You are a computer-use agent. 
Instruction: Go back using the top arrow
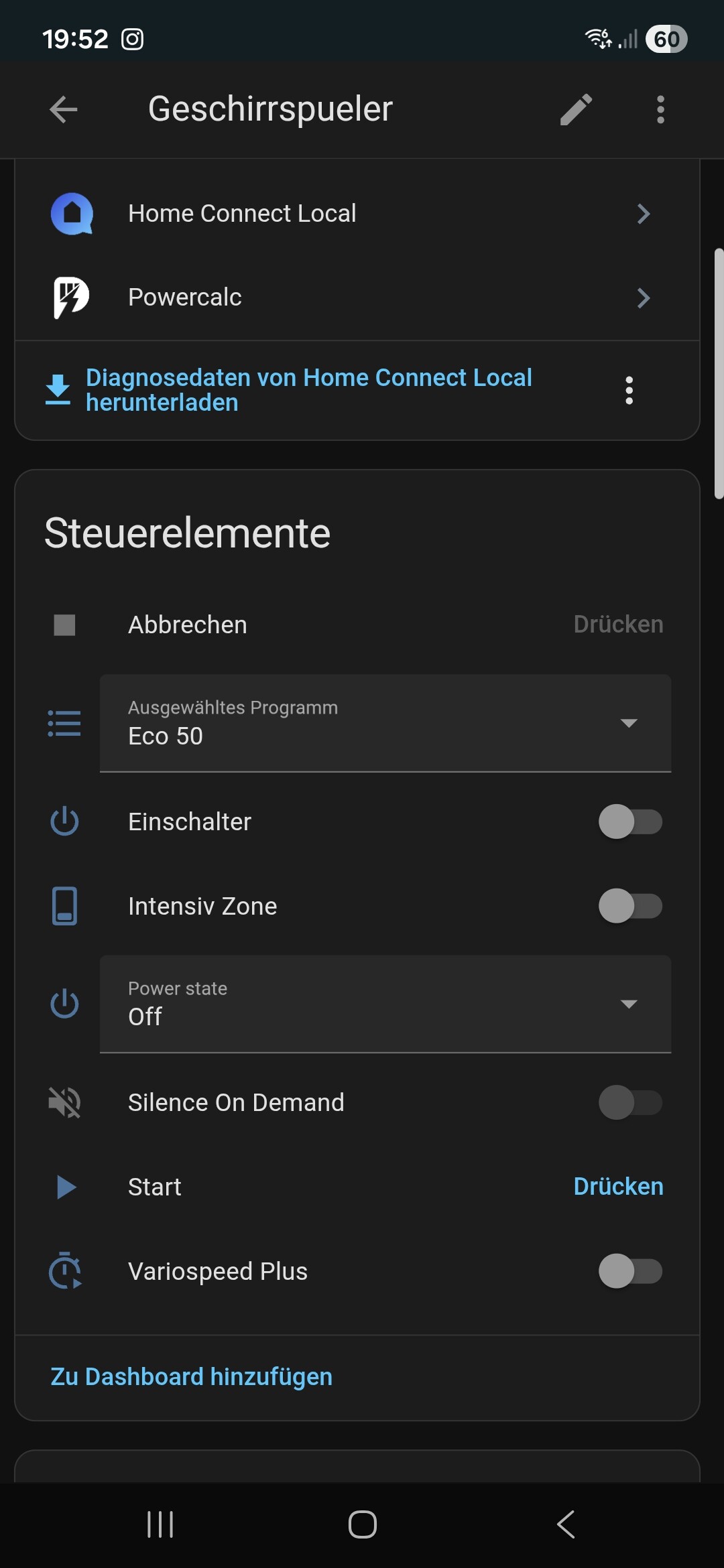[x=64, y=109]
